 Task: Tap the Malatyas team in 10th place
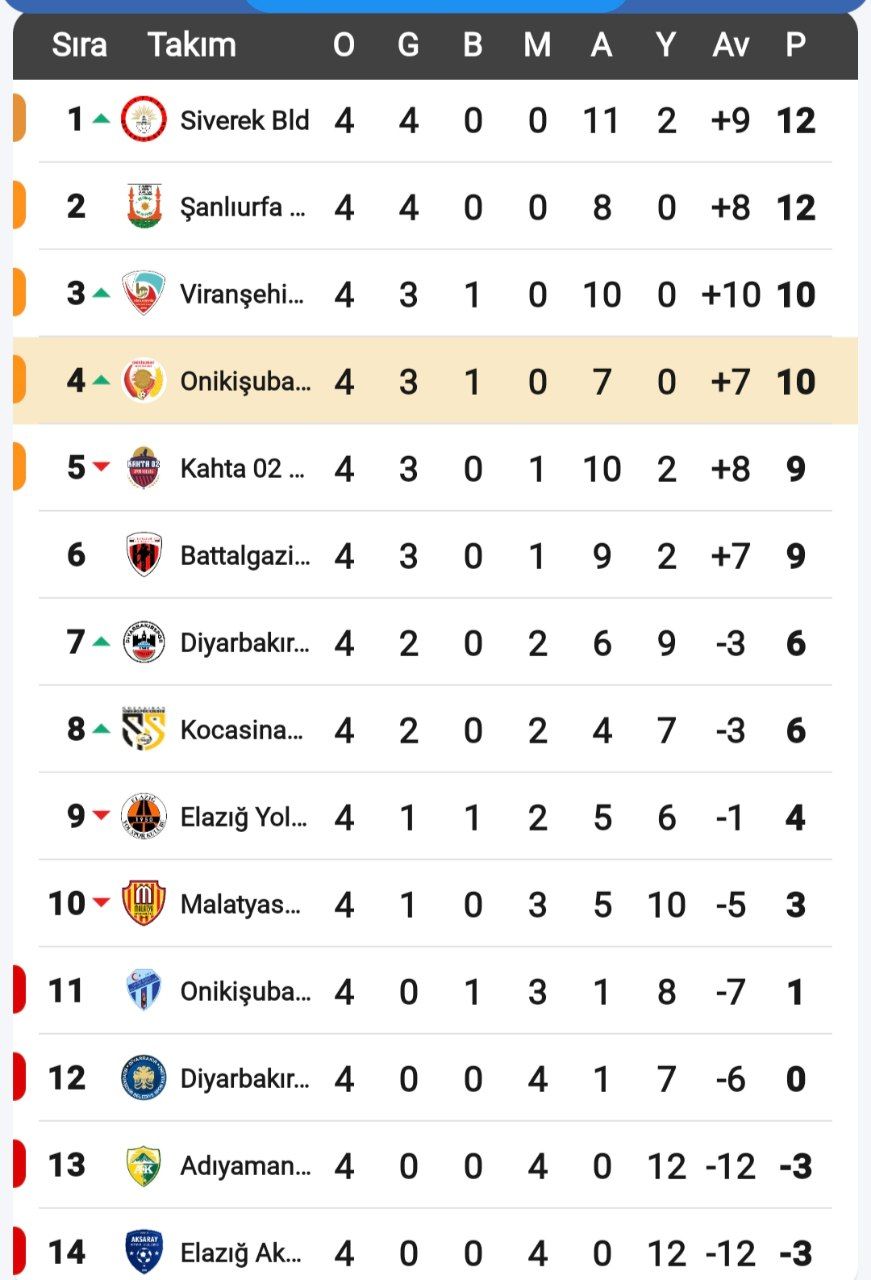pos(244,904)
